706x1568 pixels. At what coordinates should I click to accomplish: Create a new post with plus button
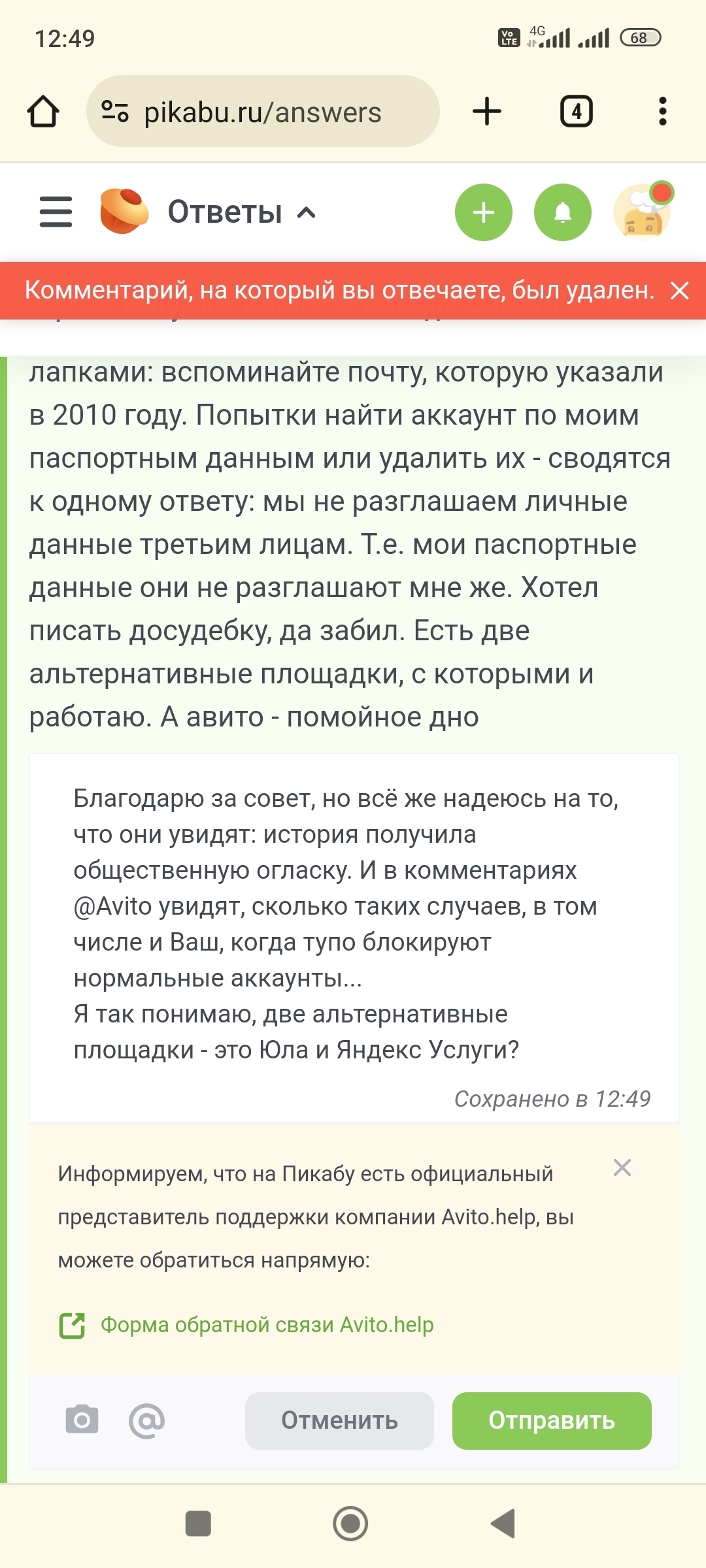(484, 212)
